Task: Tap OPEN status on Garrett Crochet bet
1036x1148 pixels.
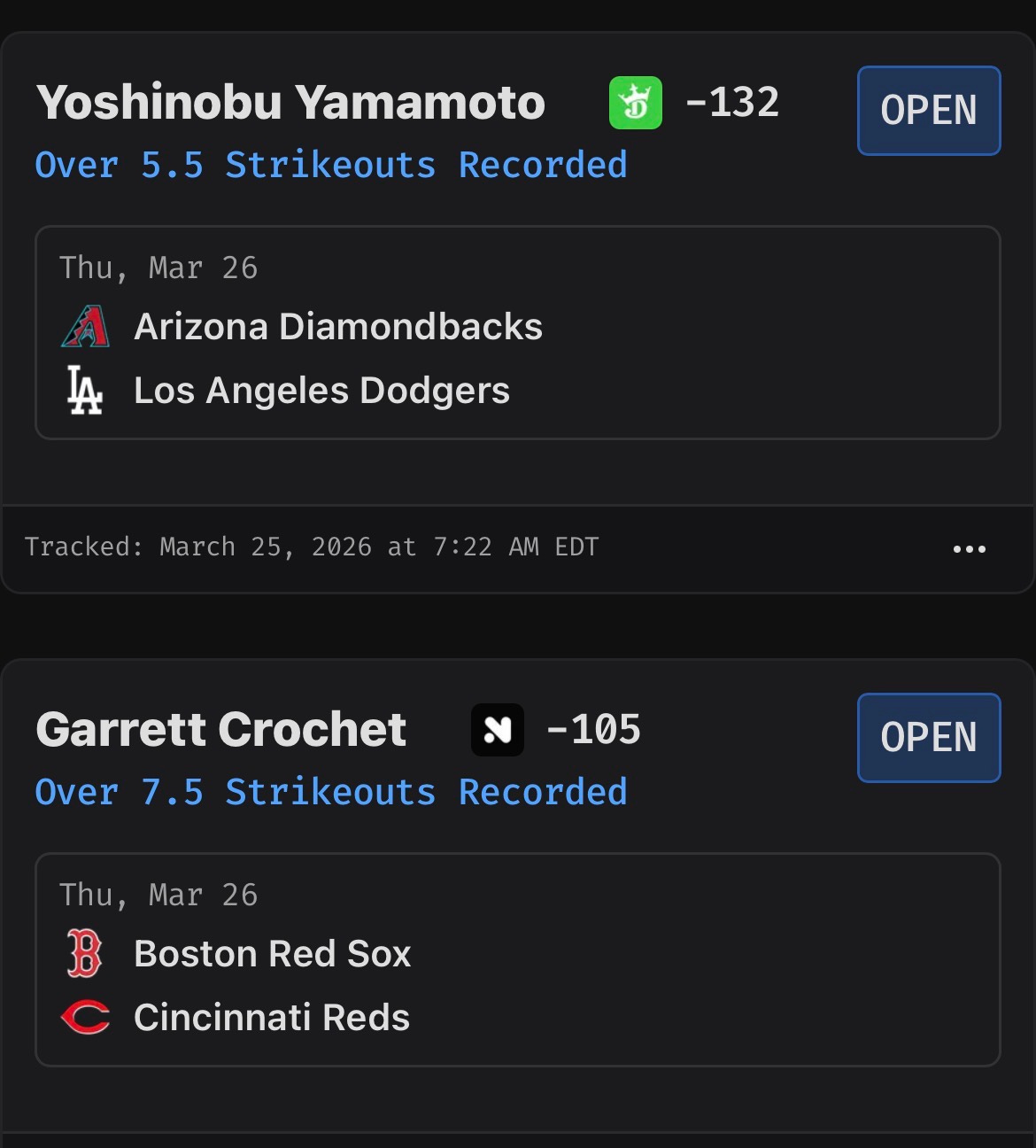Action: pos(929,738)
